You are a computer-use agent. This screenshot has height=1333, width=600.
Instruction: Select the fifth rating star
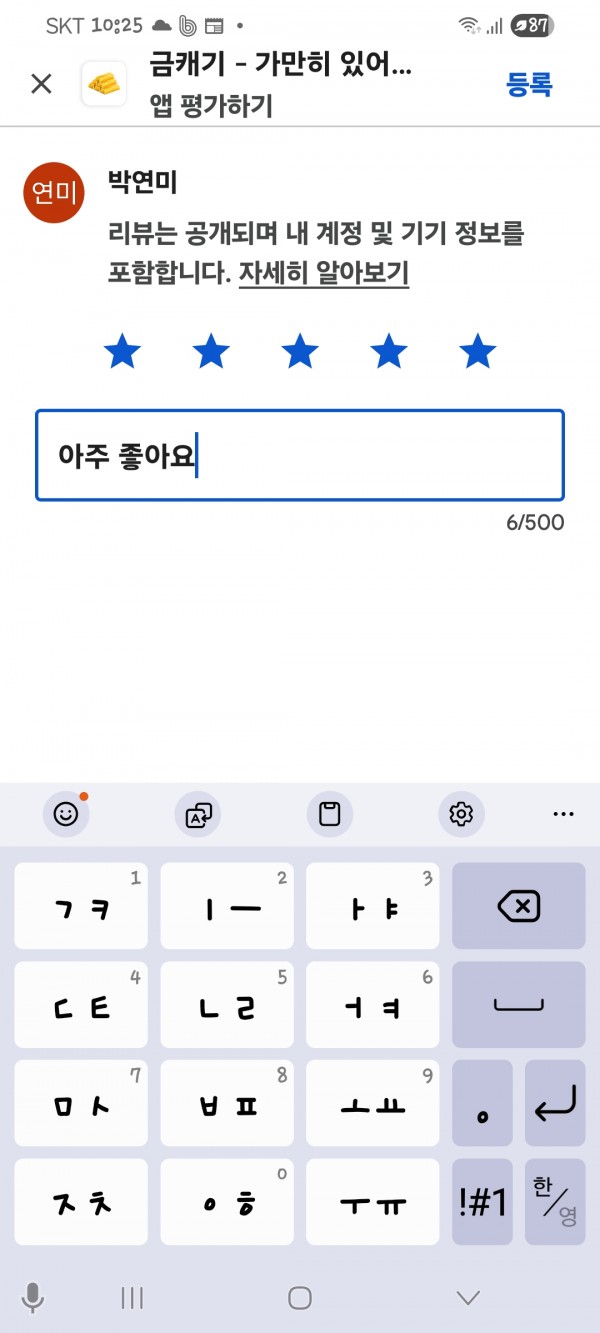(x=477, y=352)
